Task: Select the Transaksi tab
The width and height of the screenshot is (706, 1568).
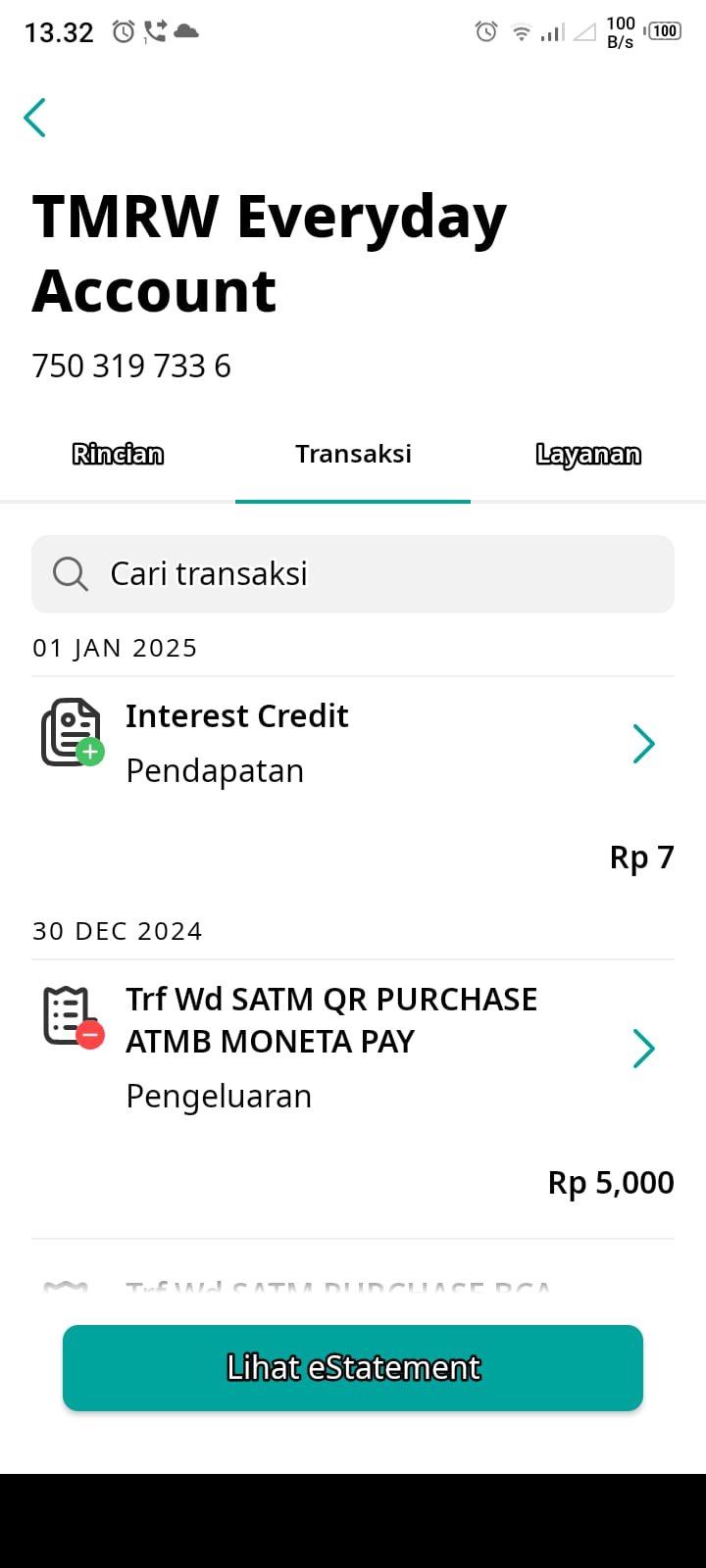Action: 353,454
